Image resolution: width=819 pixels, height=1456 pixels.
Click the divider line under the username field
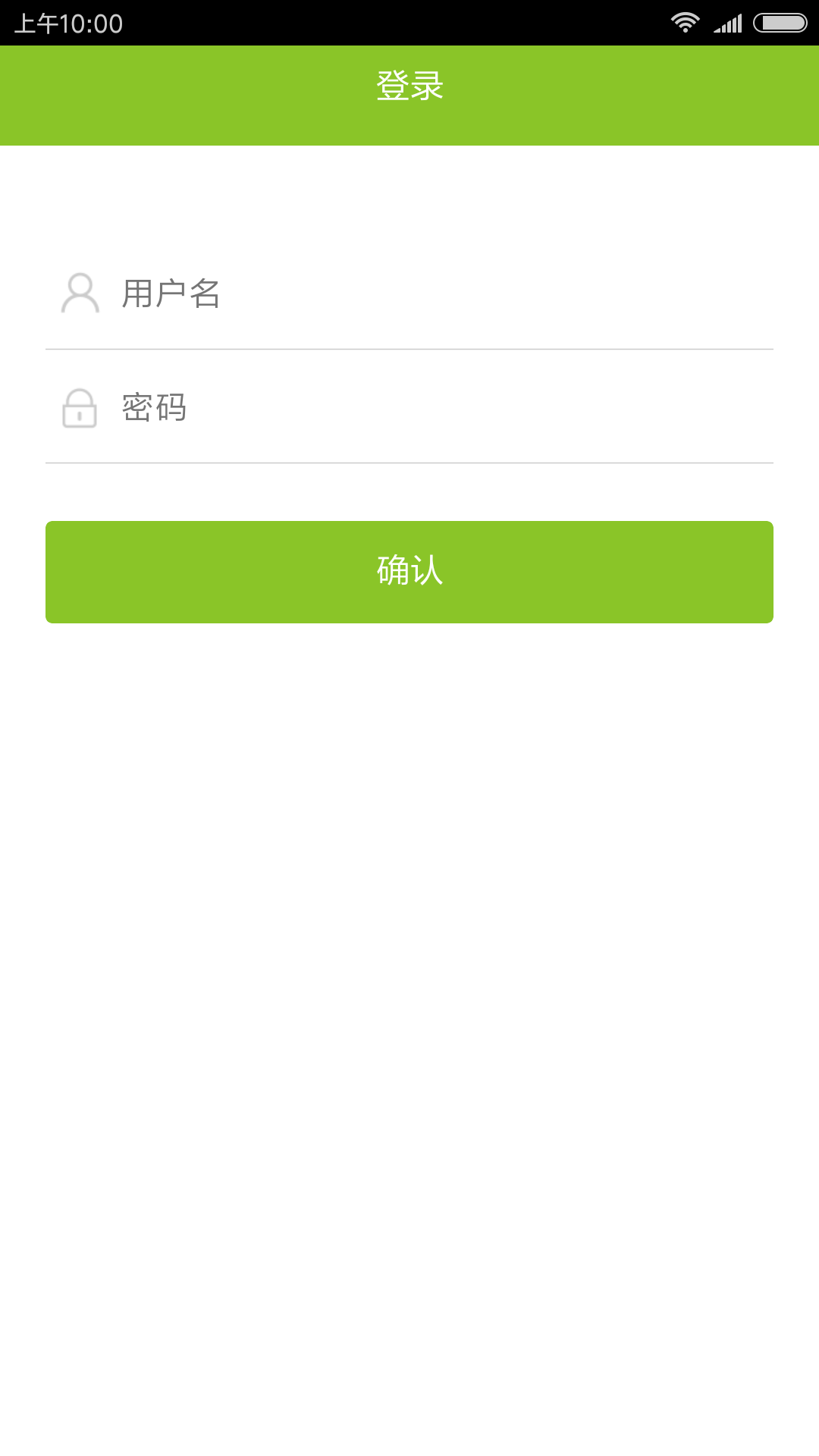[x=409, y=349]
